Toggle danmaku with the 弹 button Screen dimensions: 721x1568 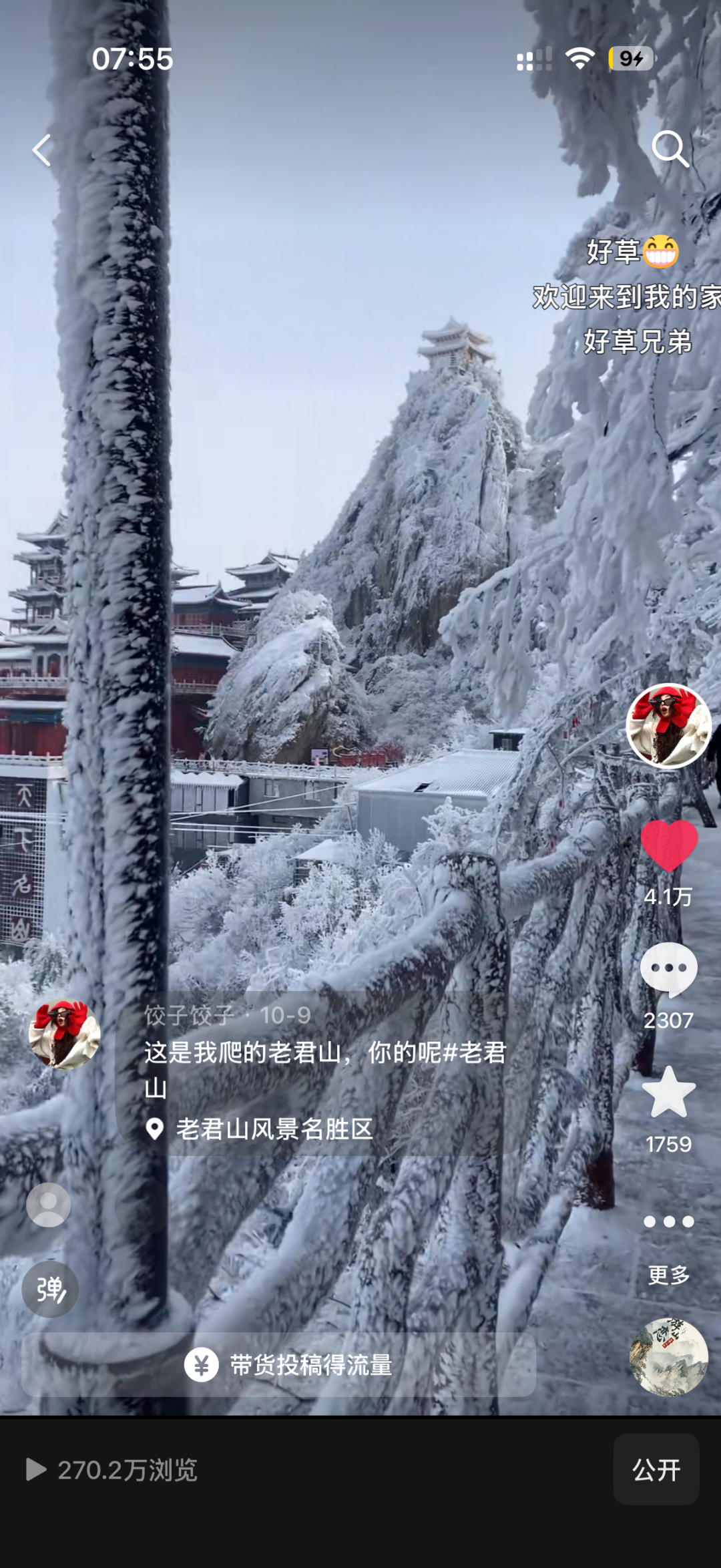(x=50, y=1289)
